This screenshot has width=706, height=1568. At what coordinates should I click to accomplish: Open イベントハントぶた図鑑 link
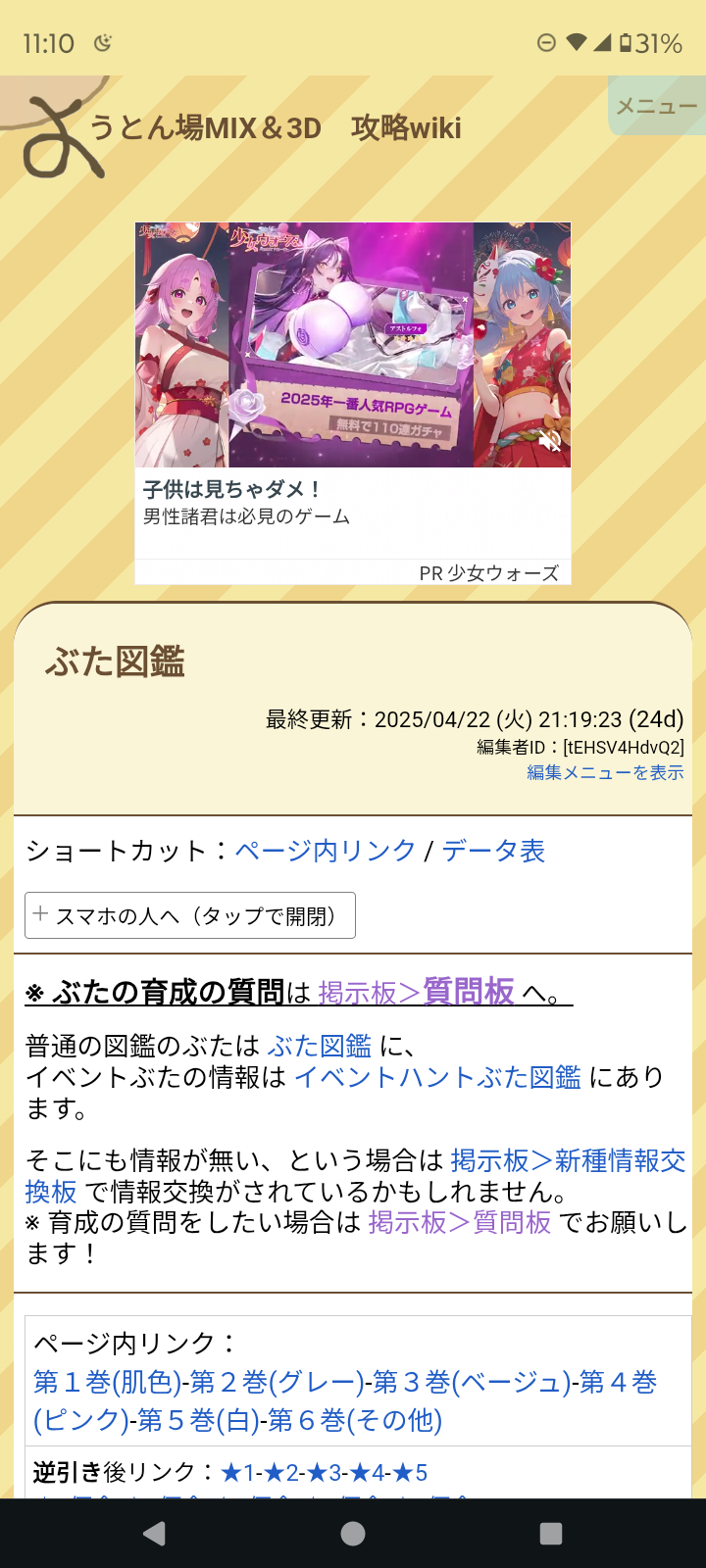click(437, 1077)
